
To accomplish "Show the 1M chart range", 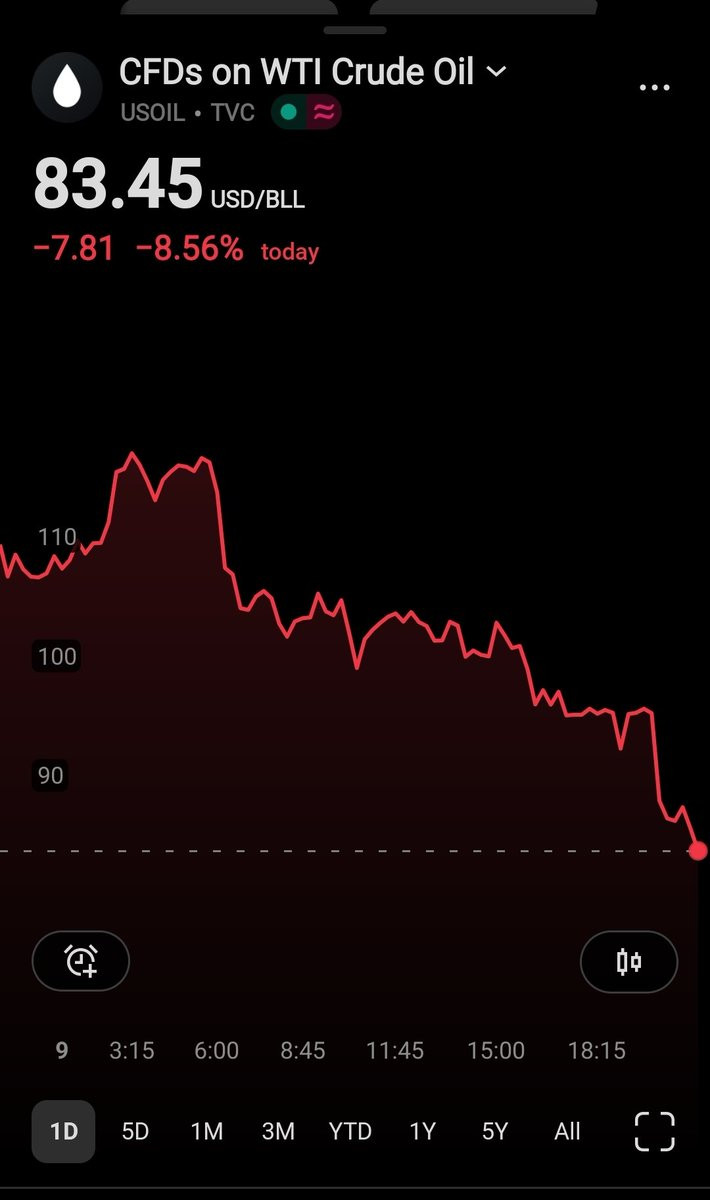I will (x=207, y=1131).
